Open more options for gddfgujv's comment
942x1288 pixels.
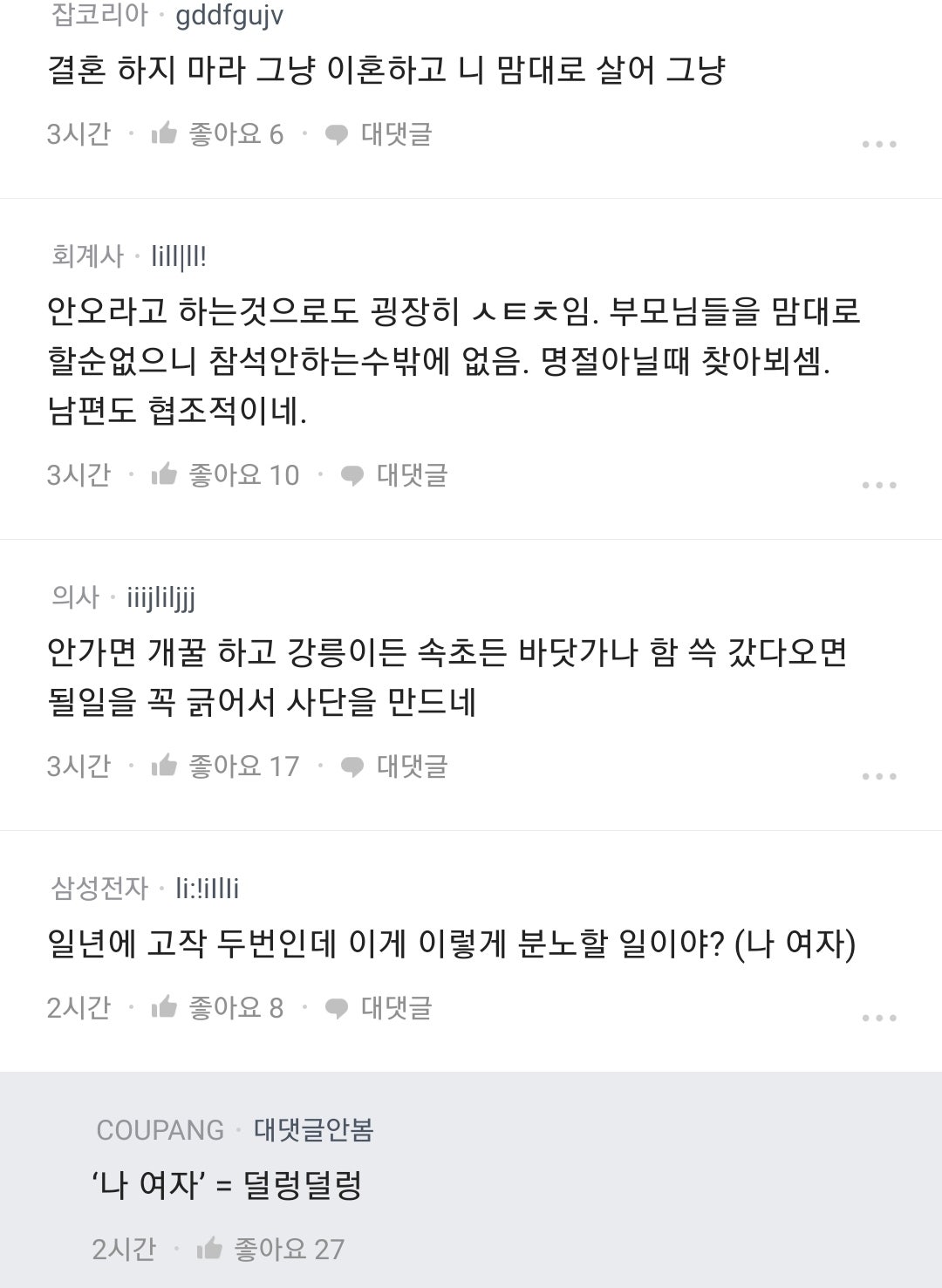click(x=878, y=144)
